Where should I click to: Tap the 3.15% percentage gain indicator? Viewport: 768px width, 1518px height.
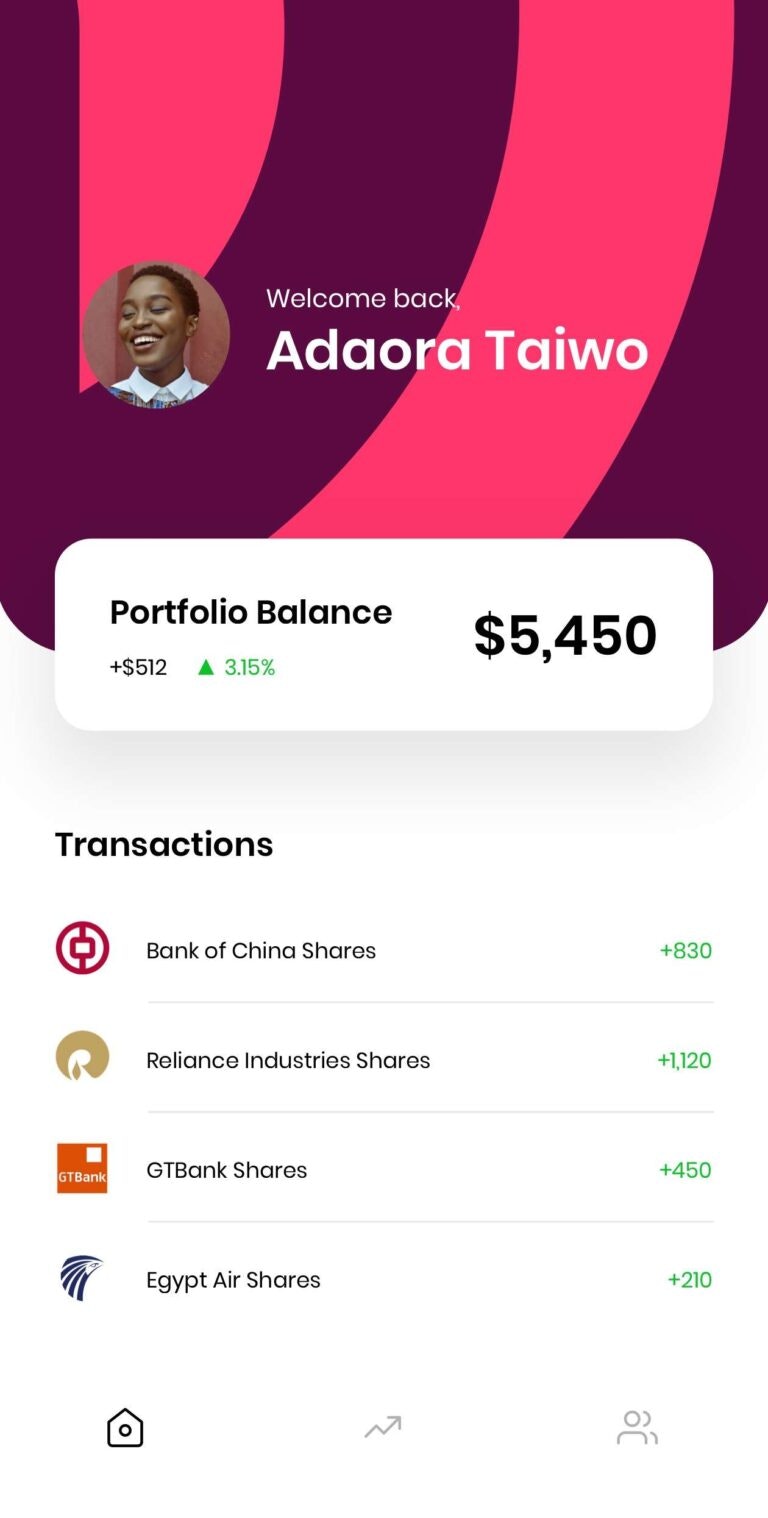[248, 667]
